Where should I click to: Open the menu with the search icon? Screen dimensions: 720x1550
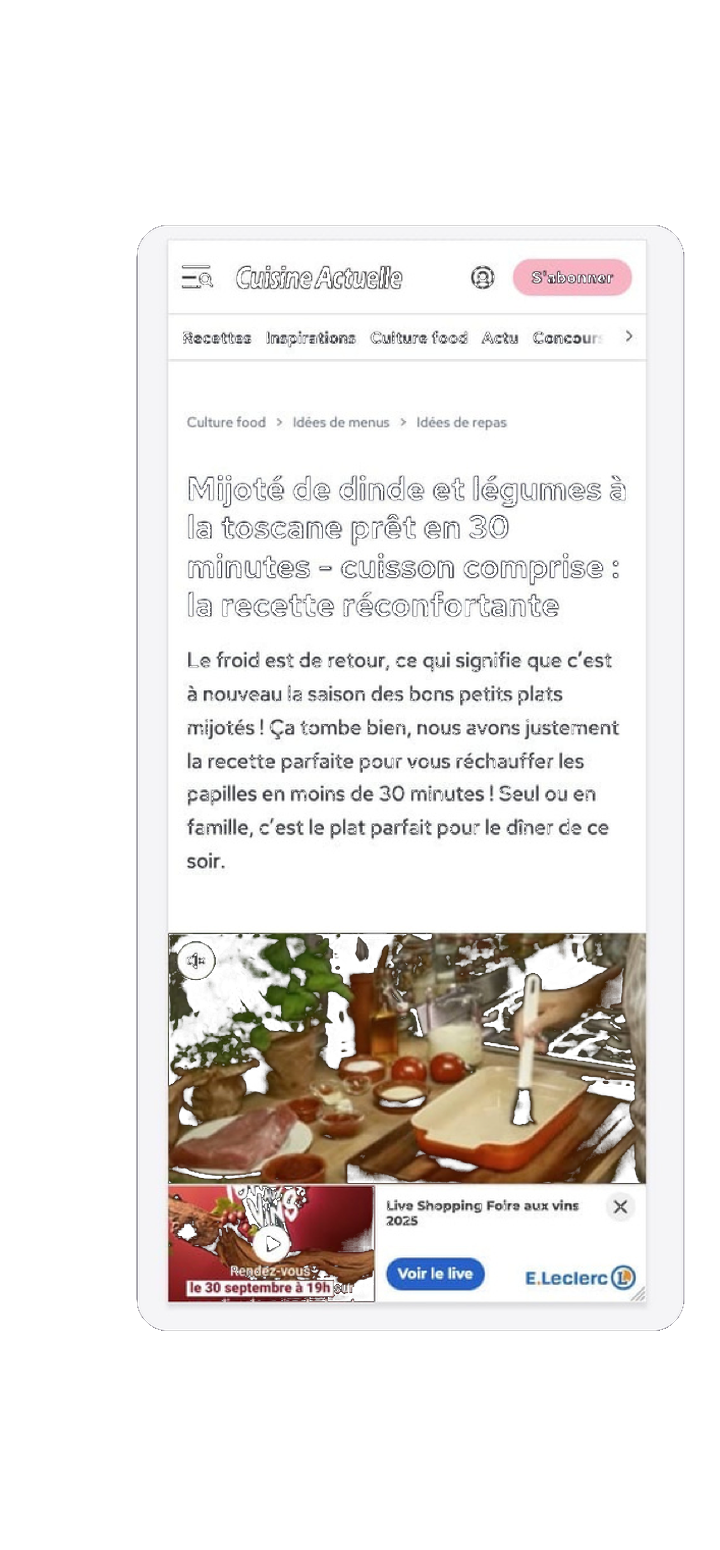click(197, 277)
